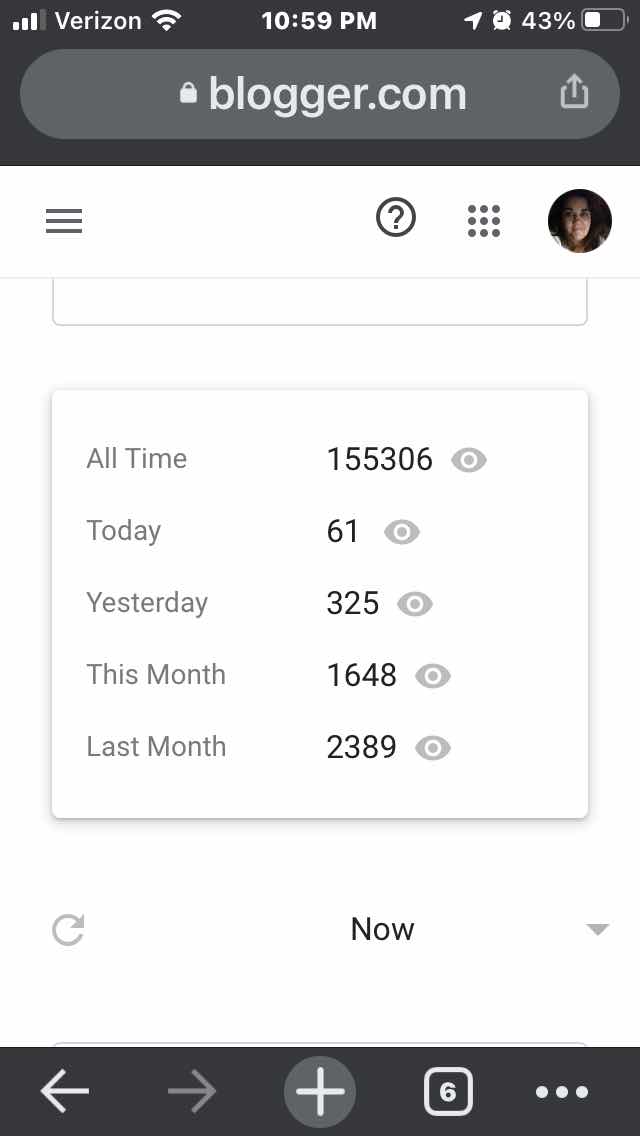Open the browser three-dot menu
Image resolution: width=640 pixels, height=1136 pixels.
pos(562,1092)
